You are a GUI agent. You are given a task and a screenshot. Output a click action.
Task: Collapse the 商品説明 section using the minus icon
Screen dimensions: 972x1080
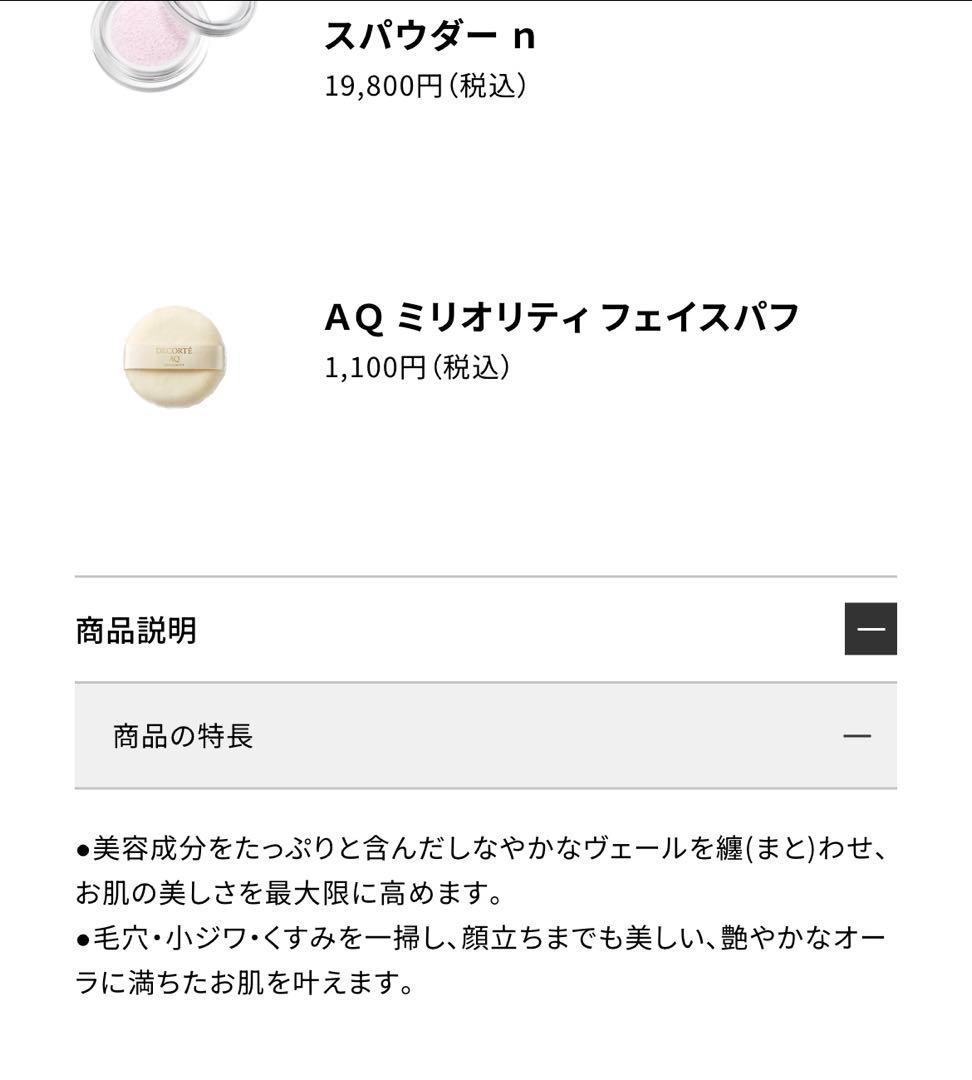[869, 628]
